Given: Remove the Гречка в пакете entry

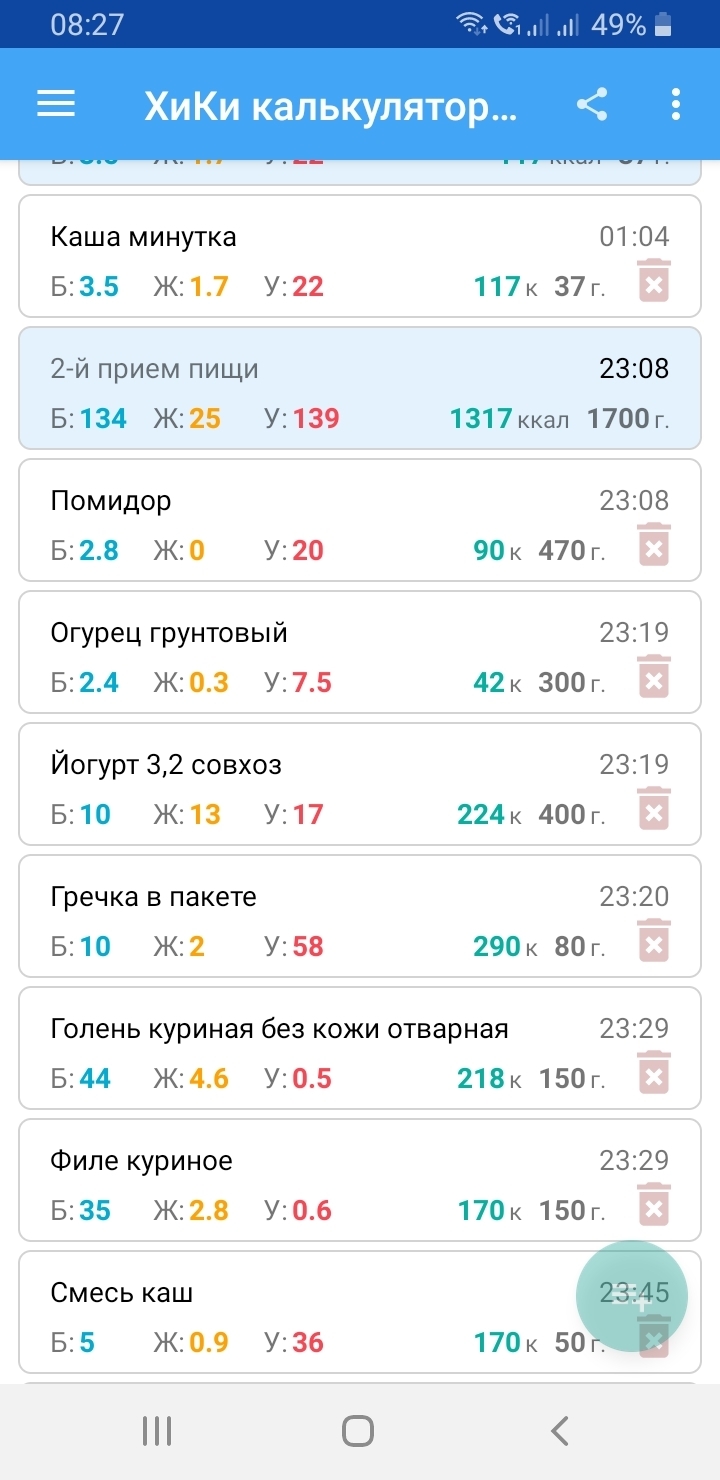Looking at the screenshot, I should (654, 941).
